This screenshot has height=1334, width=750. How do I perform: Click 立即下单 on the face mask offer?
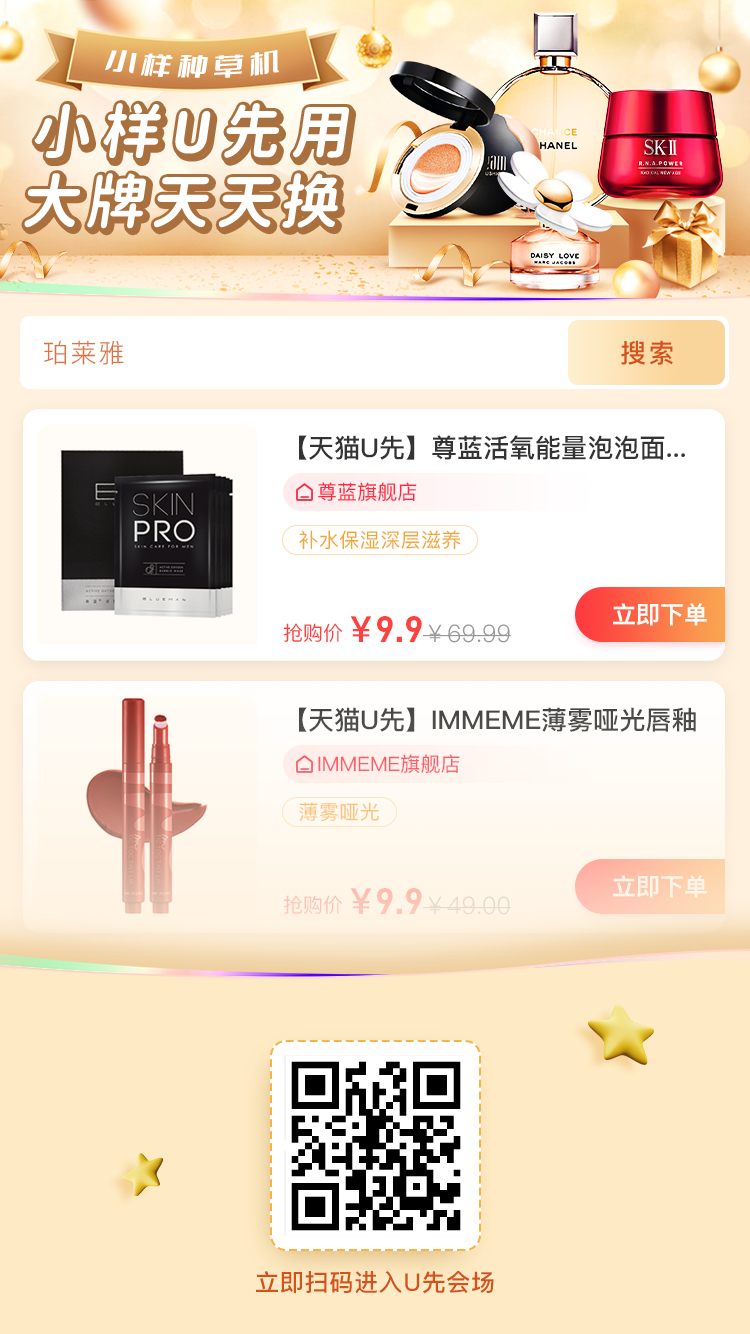tap(650, 615)
